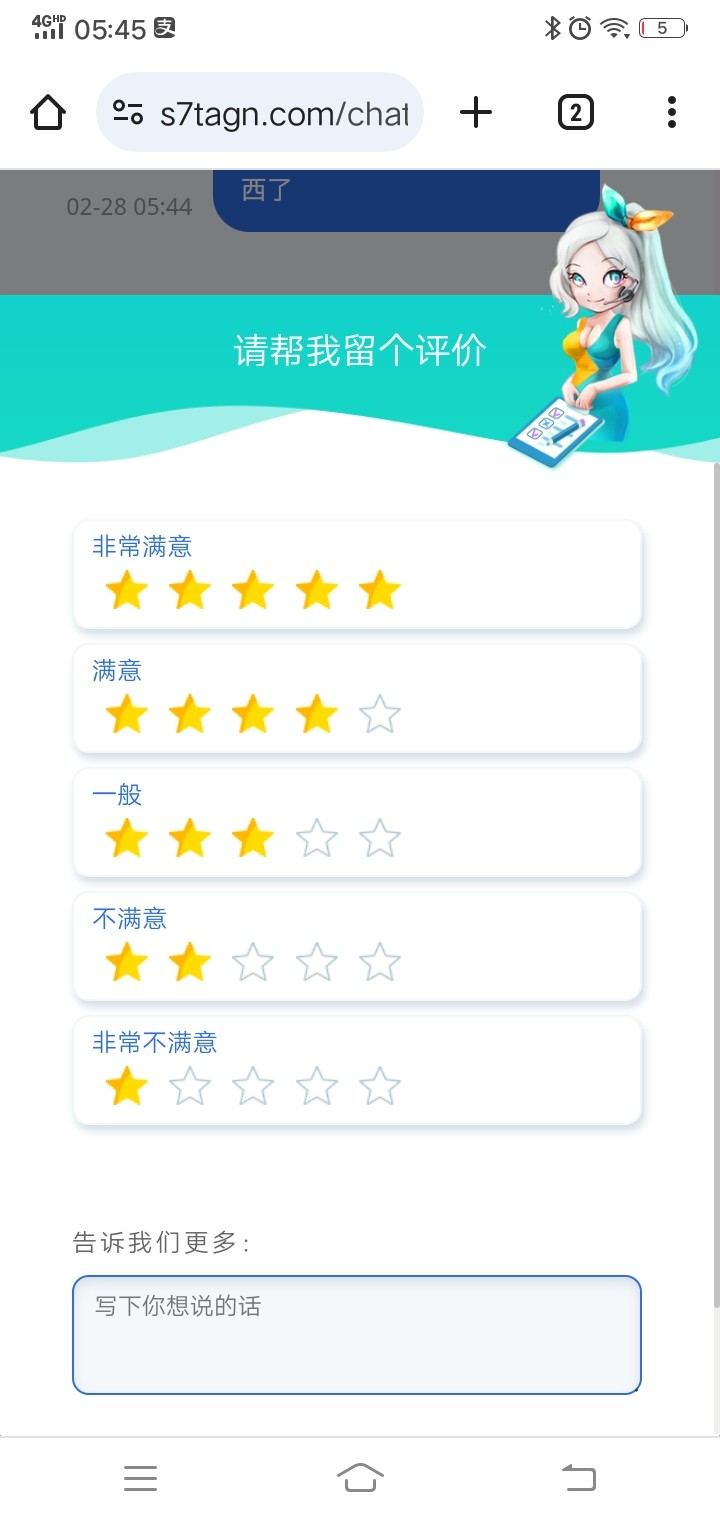Go to the browser home page

point(48,113)
